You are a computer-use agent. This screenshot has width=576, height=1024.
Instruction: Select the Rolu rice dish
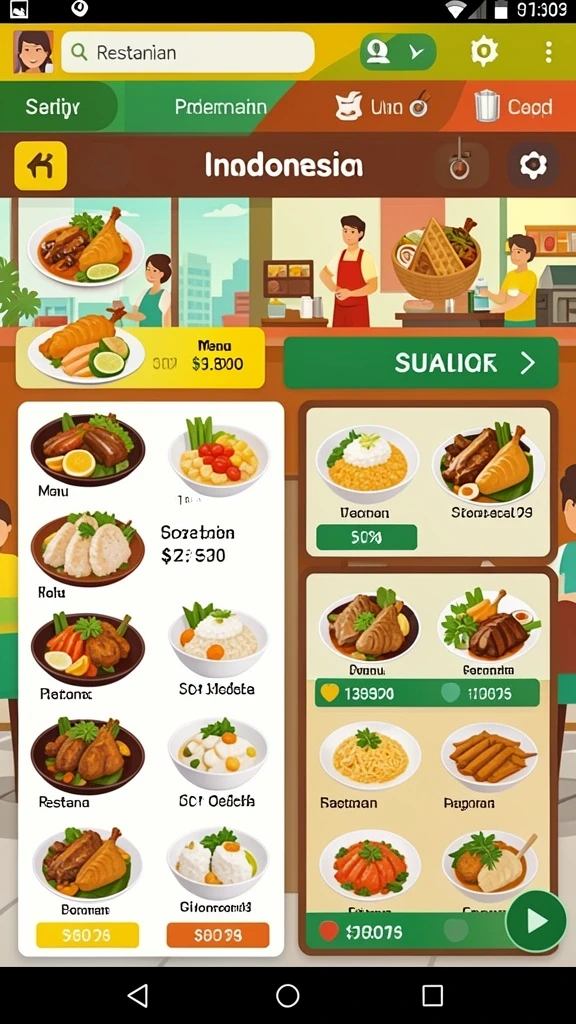click(88, 554)
